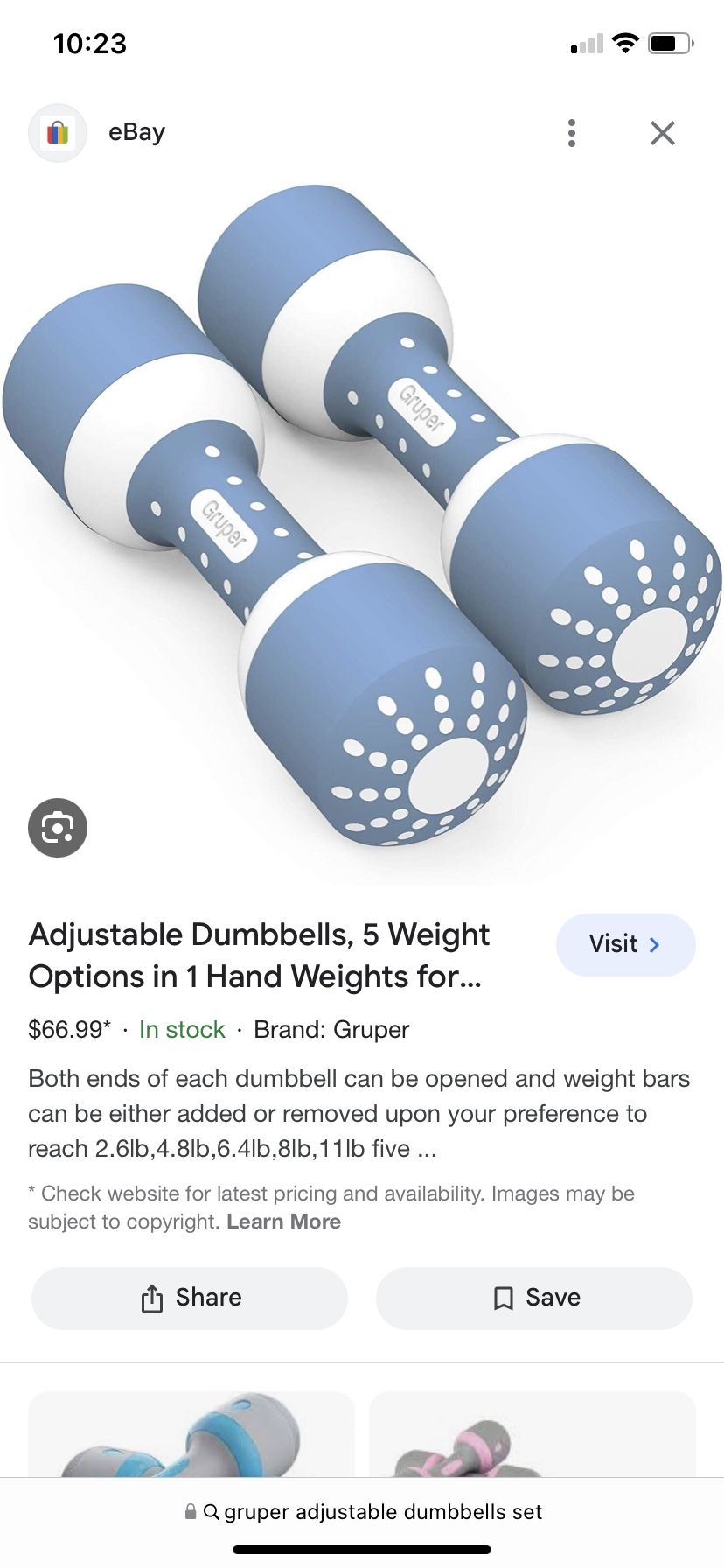Tap the Share upload arrow icon

coord(152,1298)
